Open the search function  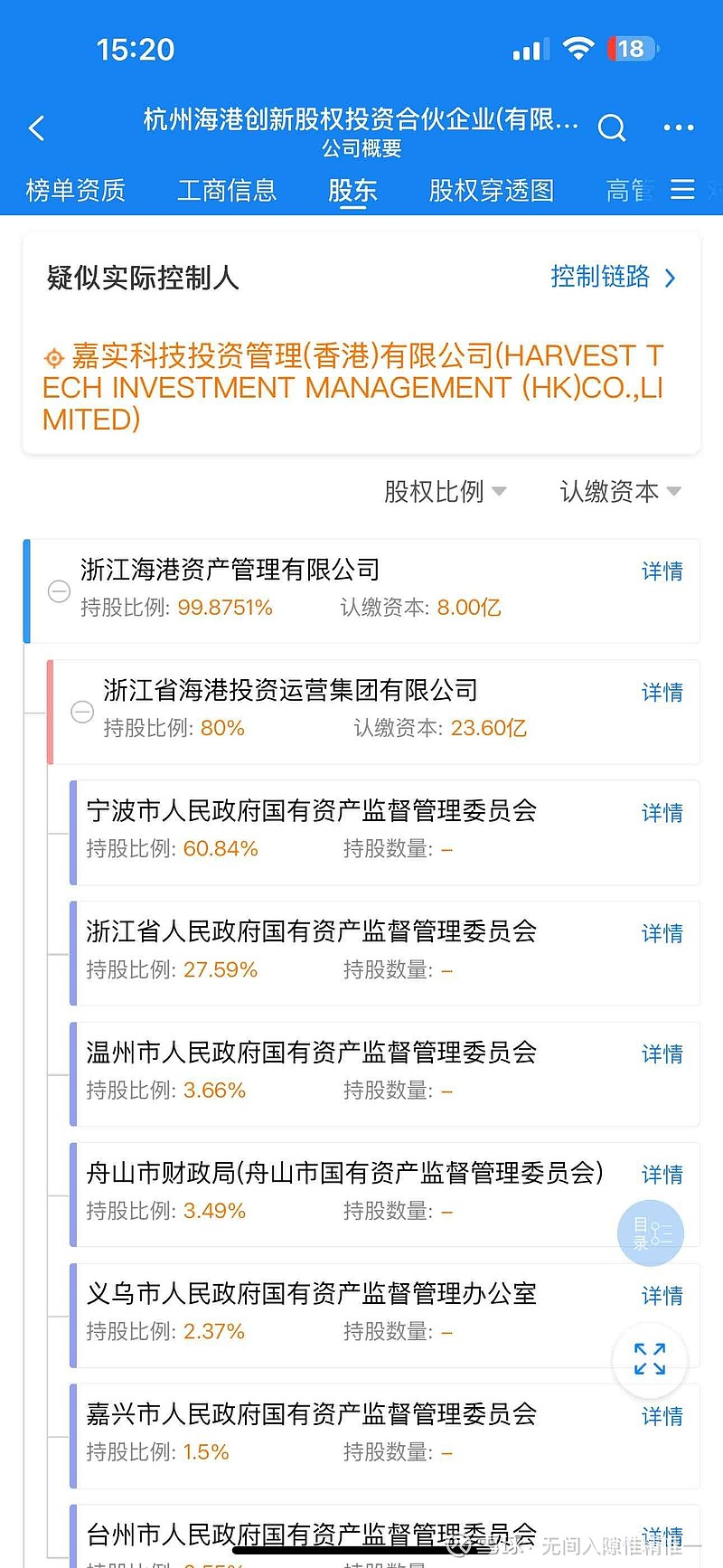[x=612, y=128]
